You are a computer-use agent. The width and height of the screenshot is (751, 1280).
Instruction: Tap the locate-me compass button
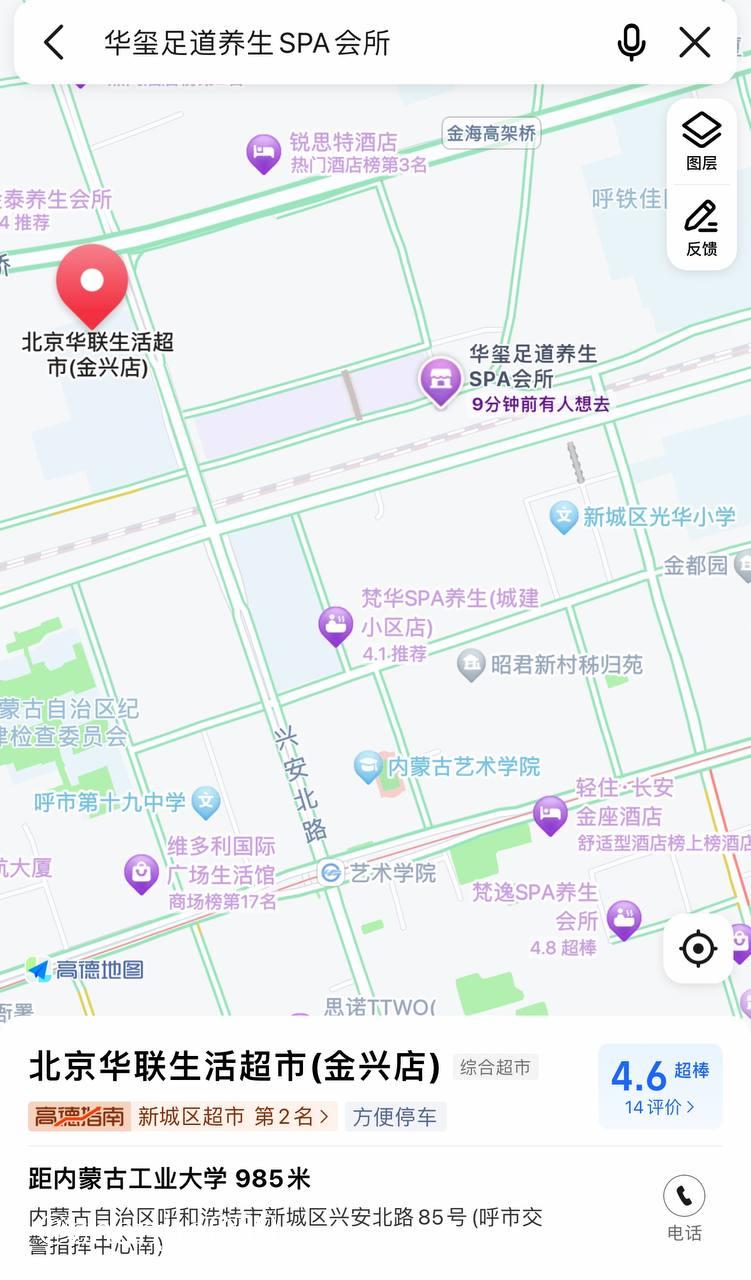coord(699,948)
